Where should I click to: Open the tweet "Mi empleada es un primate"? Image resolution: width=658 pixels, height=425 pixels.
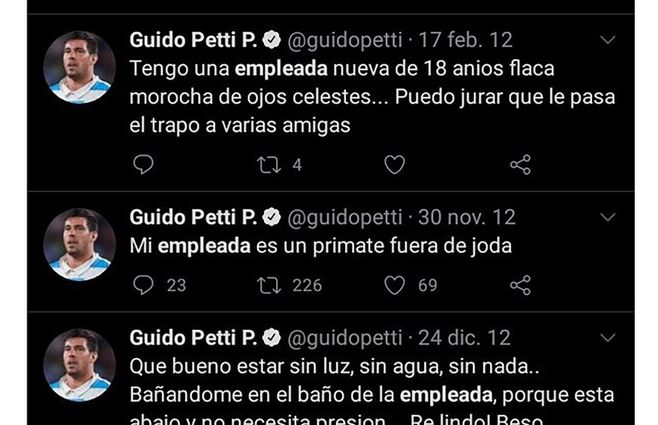(321, 246)
